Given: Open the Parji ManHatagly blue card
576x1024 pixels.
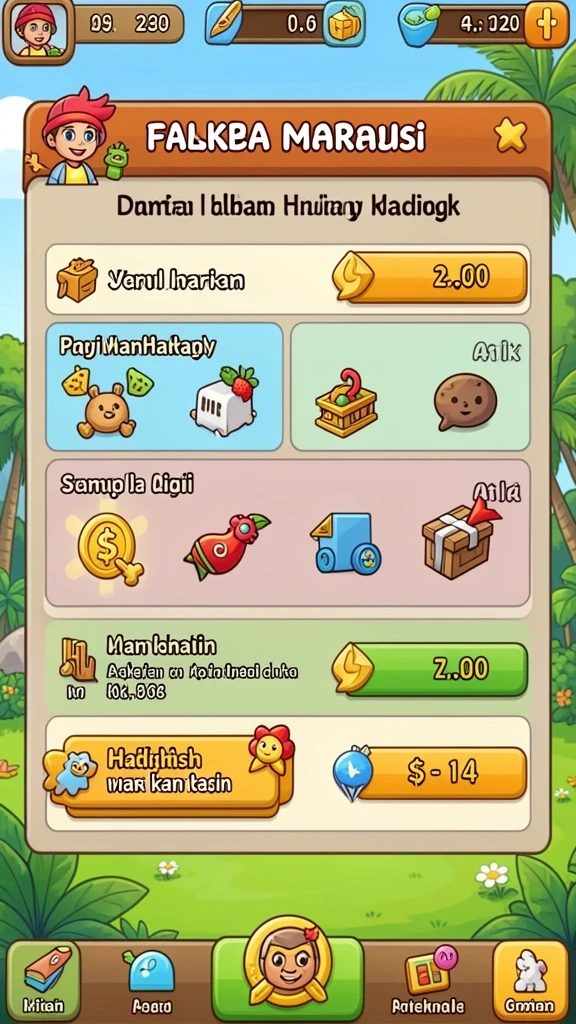Looking at the screenshot, I should tap(164, 387).
